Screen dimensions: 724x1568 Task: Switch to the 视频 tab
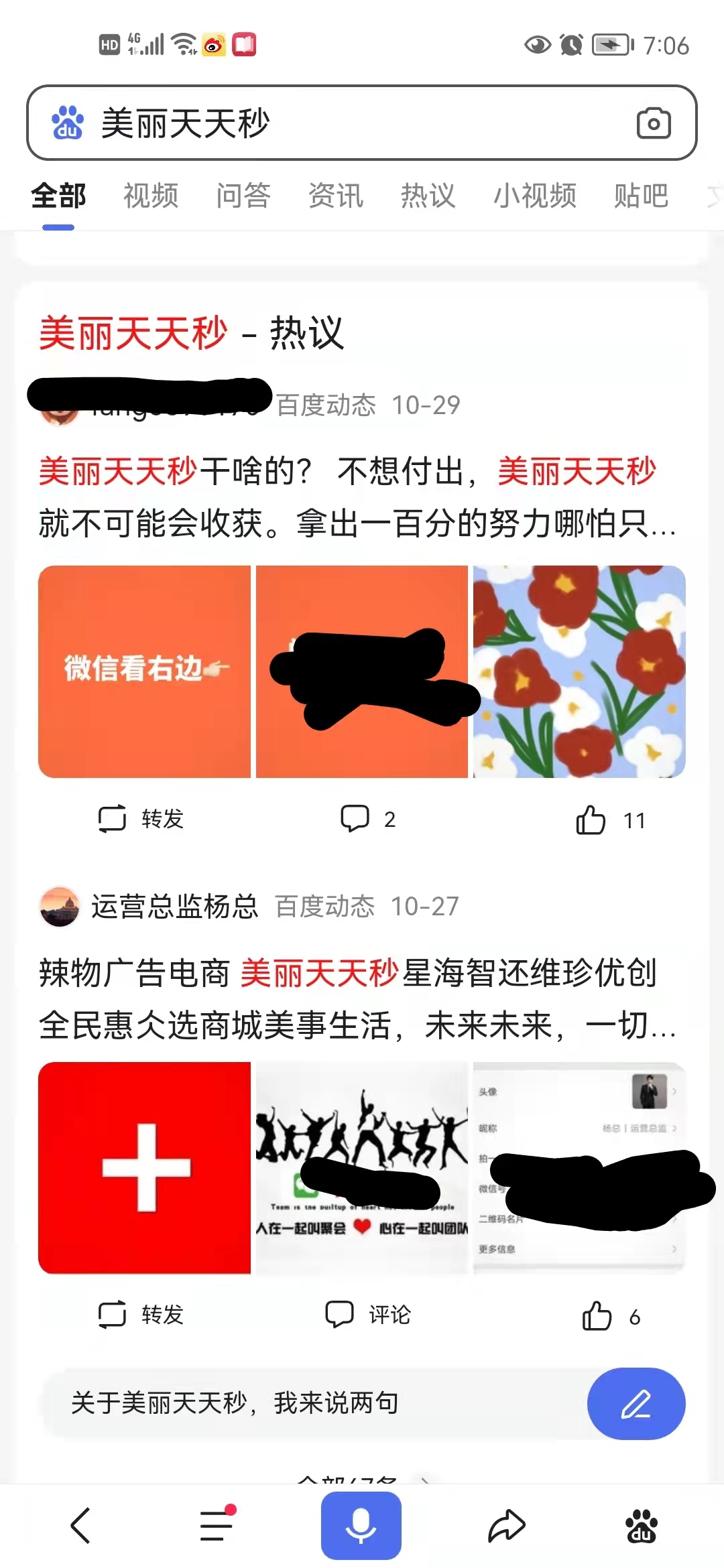tap(149, 196)
